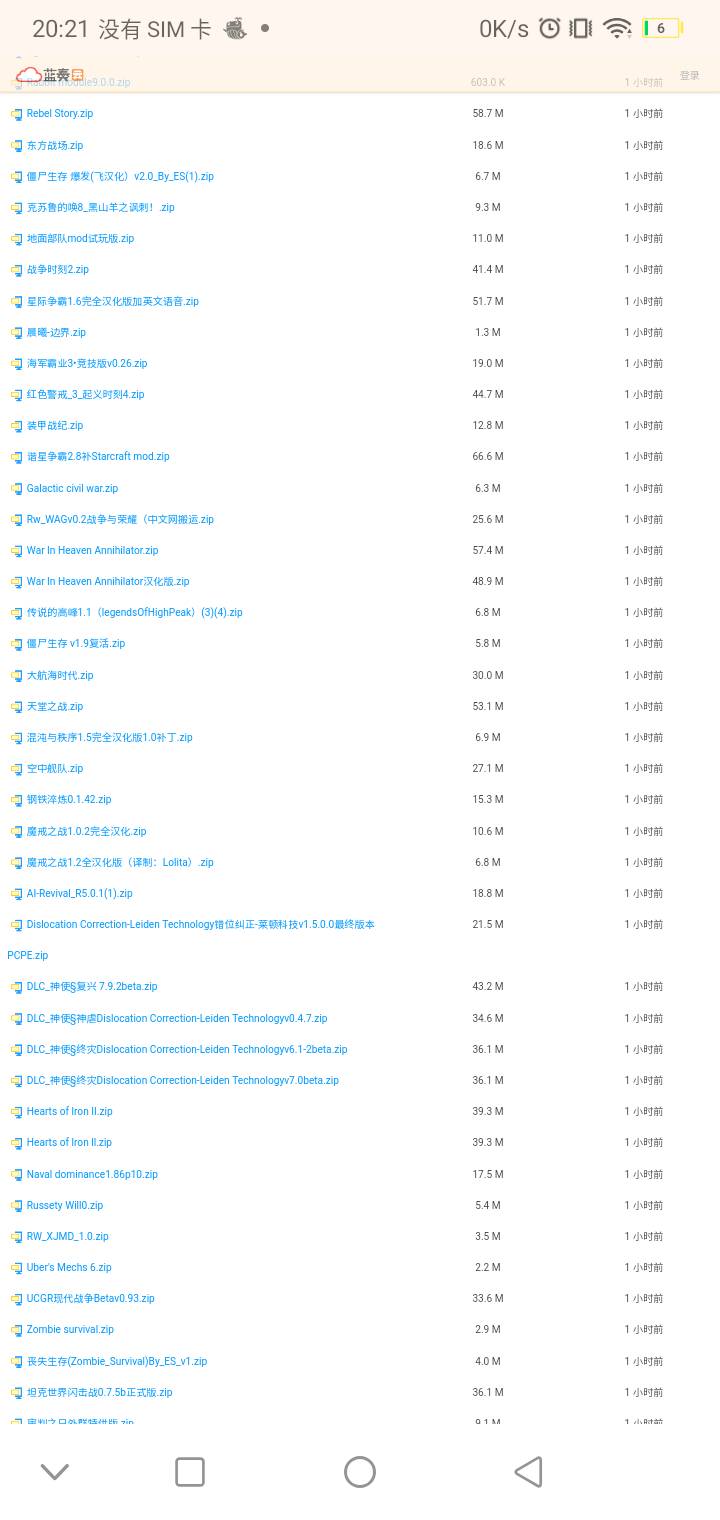The width and height of the screenshot is (720, 1520).
Task: Open the 登录 login link
Action: point(689,76)
